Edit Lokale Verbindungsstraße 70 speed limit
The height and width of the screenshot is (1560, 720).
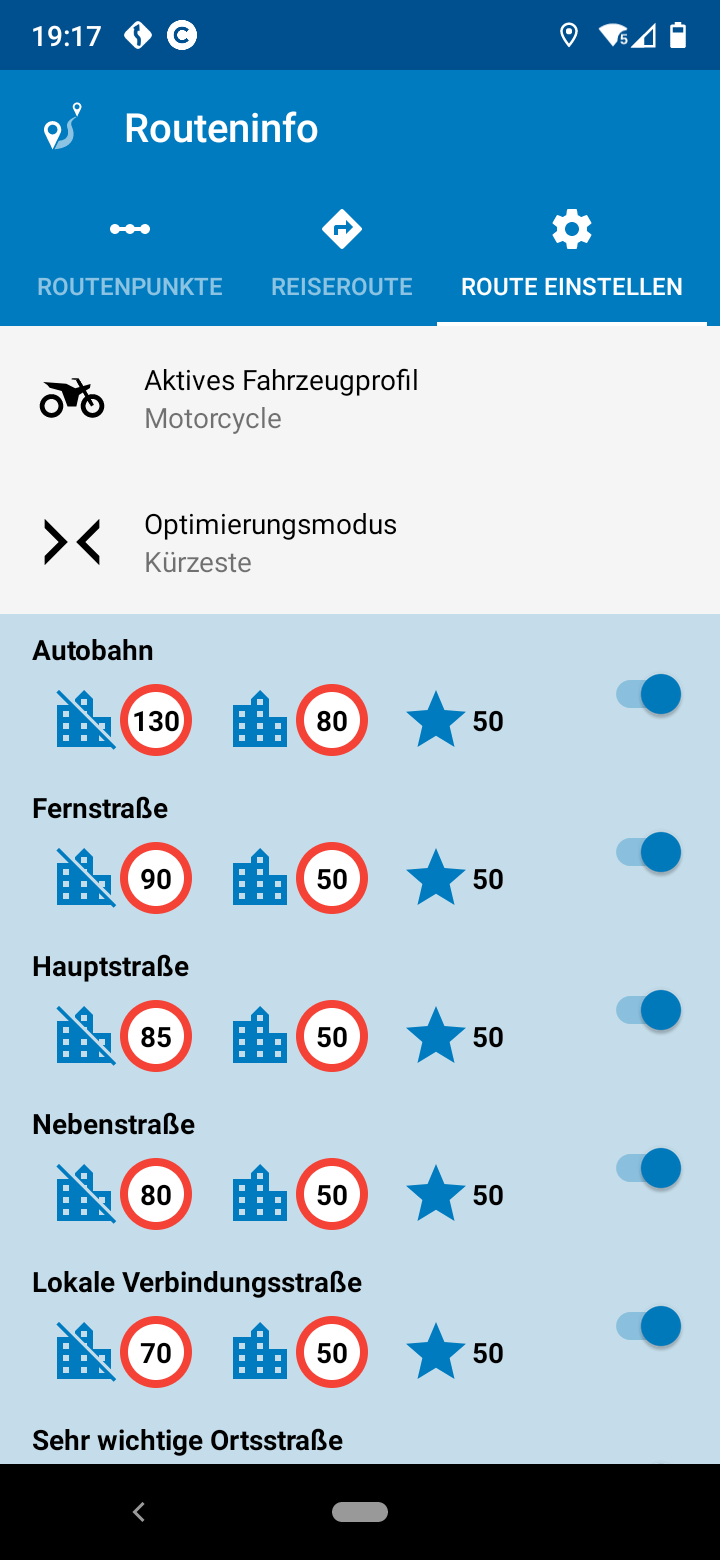pos(156,1352)
